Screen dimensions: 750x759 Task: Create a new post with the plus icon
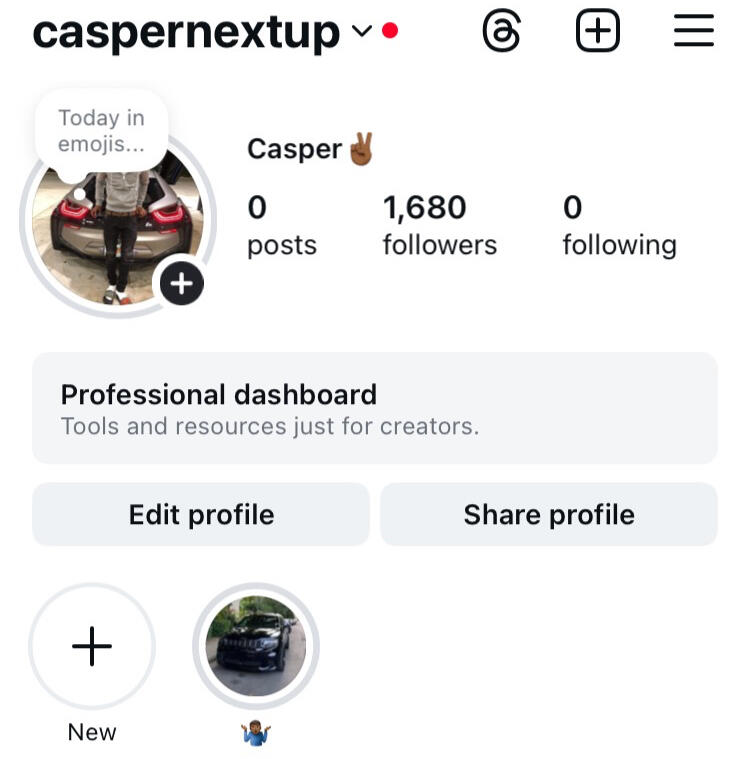click(598, 32)
